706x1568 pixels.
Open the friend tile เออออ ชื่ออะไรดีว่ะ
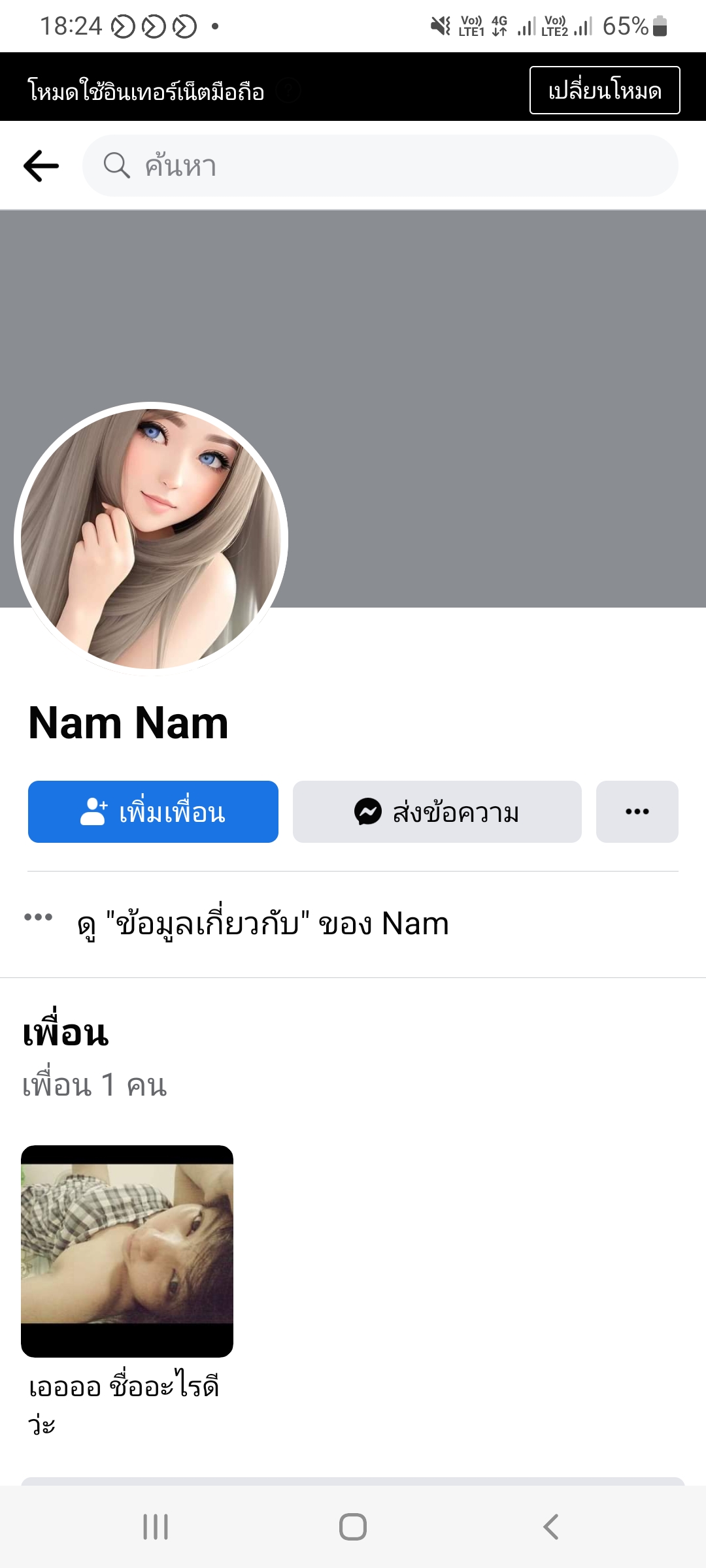pyautogui.click(x=127, y=1250)
